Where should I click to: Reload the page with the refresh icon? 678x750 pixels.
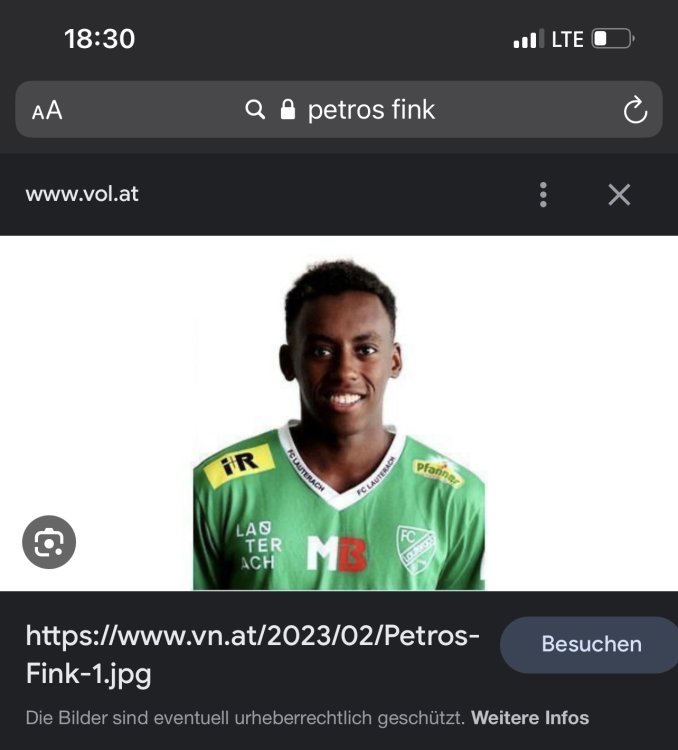click(x=635, y=110)
